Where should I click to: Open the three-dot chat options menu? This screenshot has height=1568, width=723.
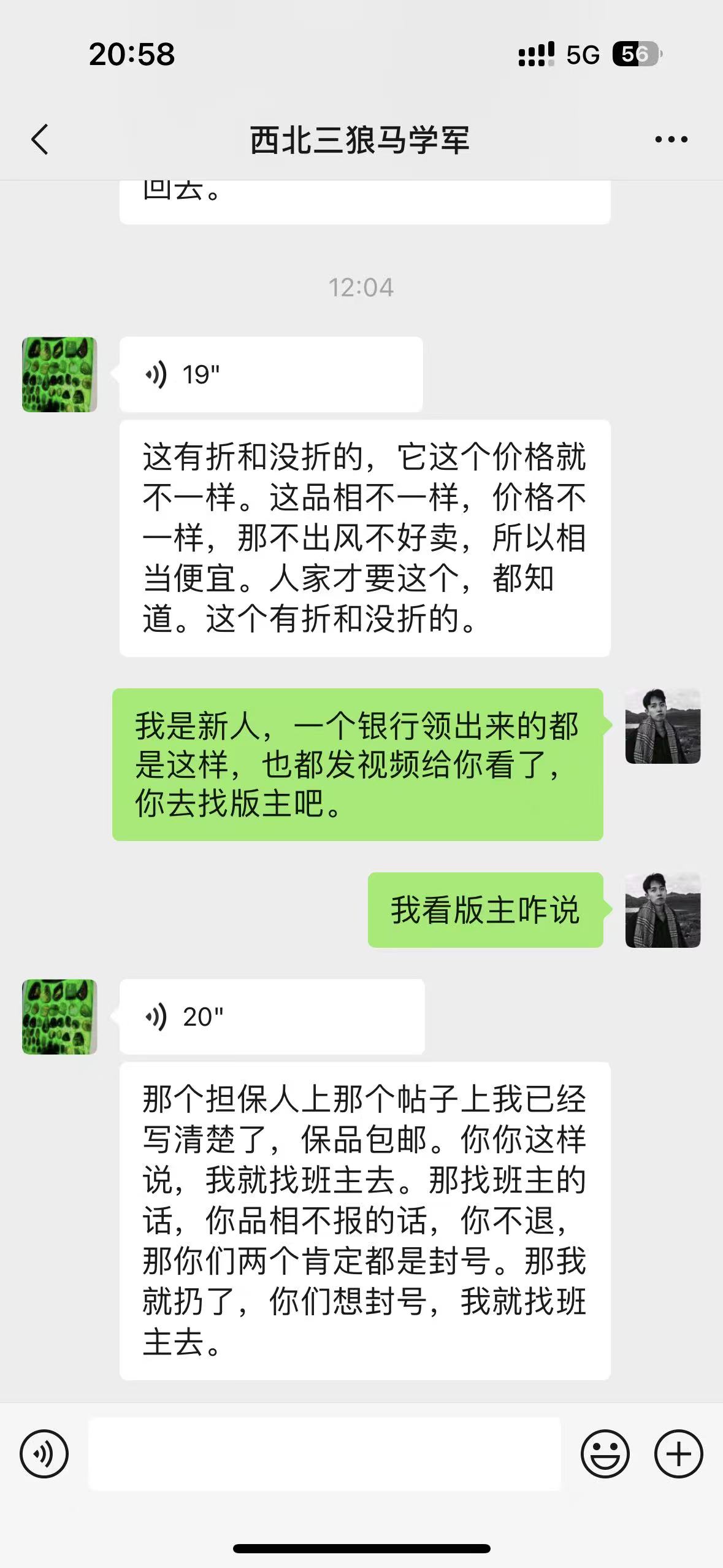pyautogui.click(x=668, y=139)
